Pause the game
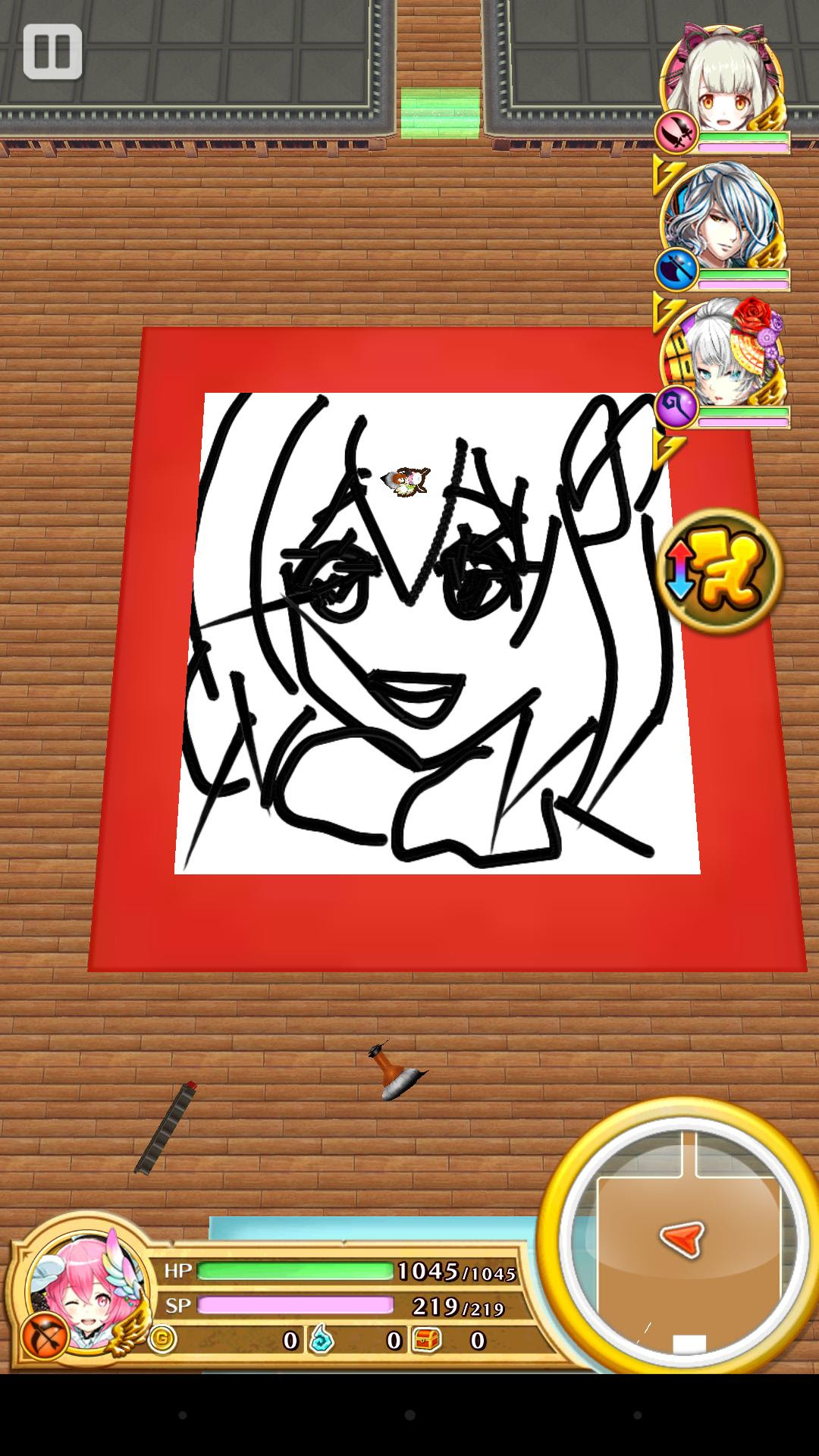The image size is (819, 1456). pyautogui.click(x=52, y=52)
